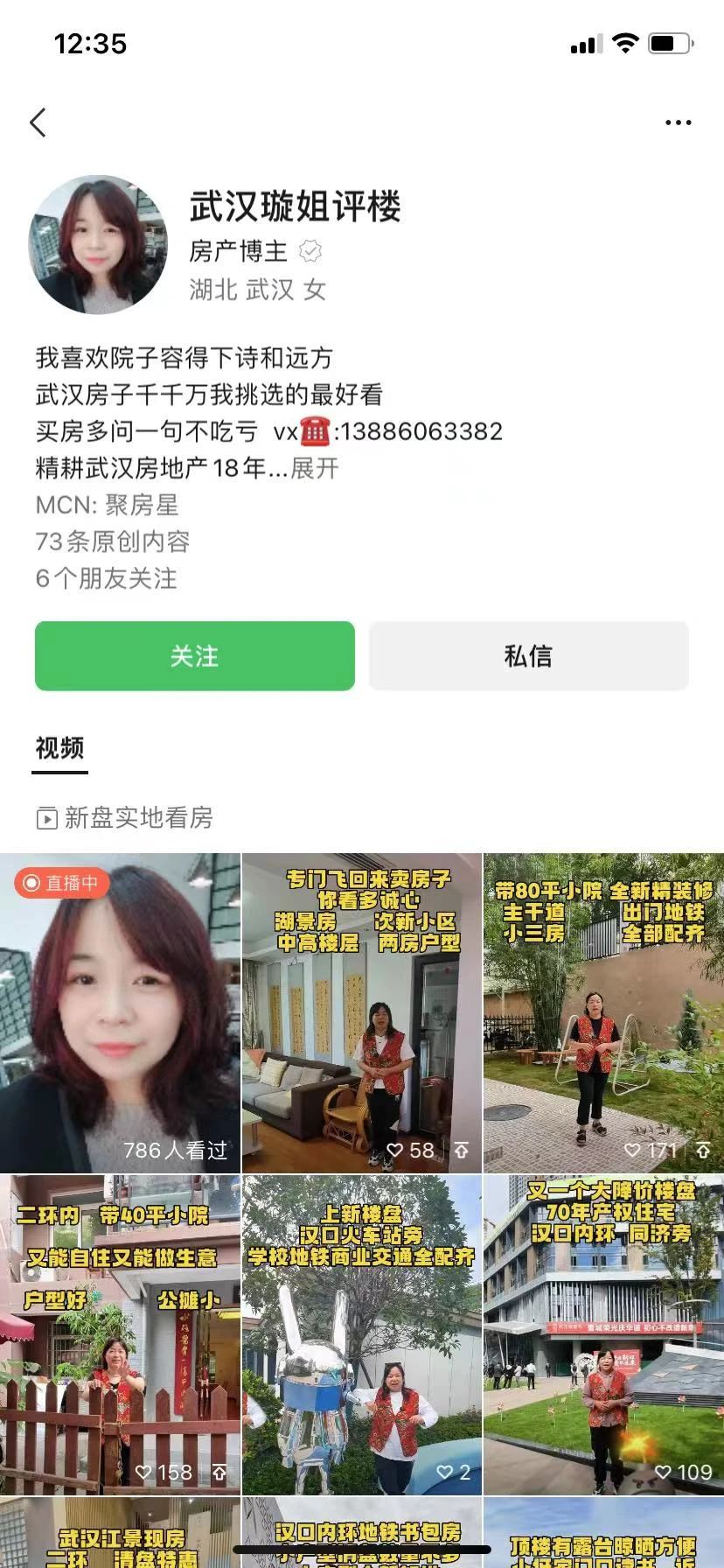Open the 专门飞回来卖房子 video

point(361,1012)
